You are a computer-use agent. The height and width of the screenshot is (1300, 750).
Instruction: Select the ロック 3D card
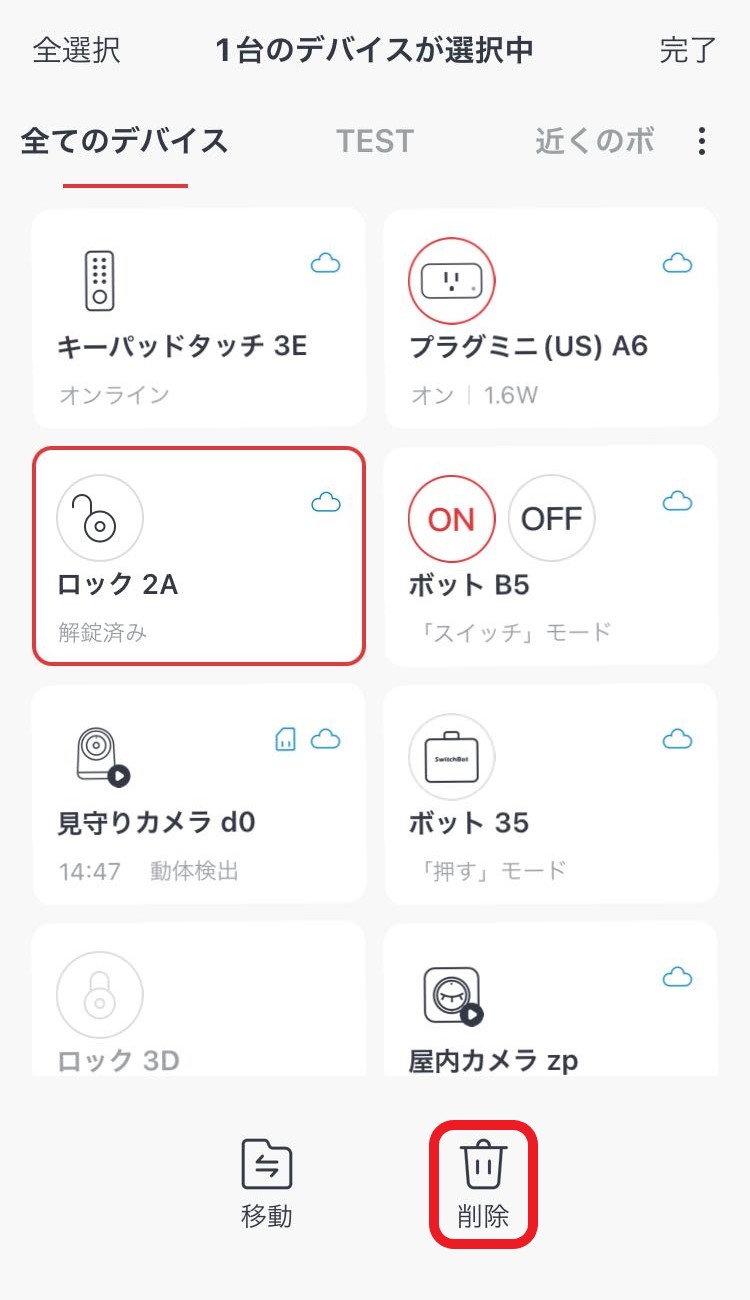199,999
